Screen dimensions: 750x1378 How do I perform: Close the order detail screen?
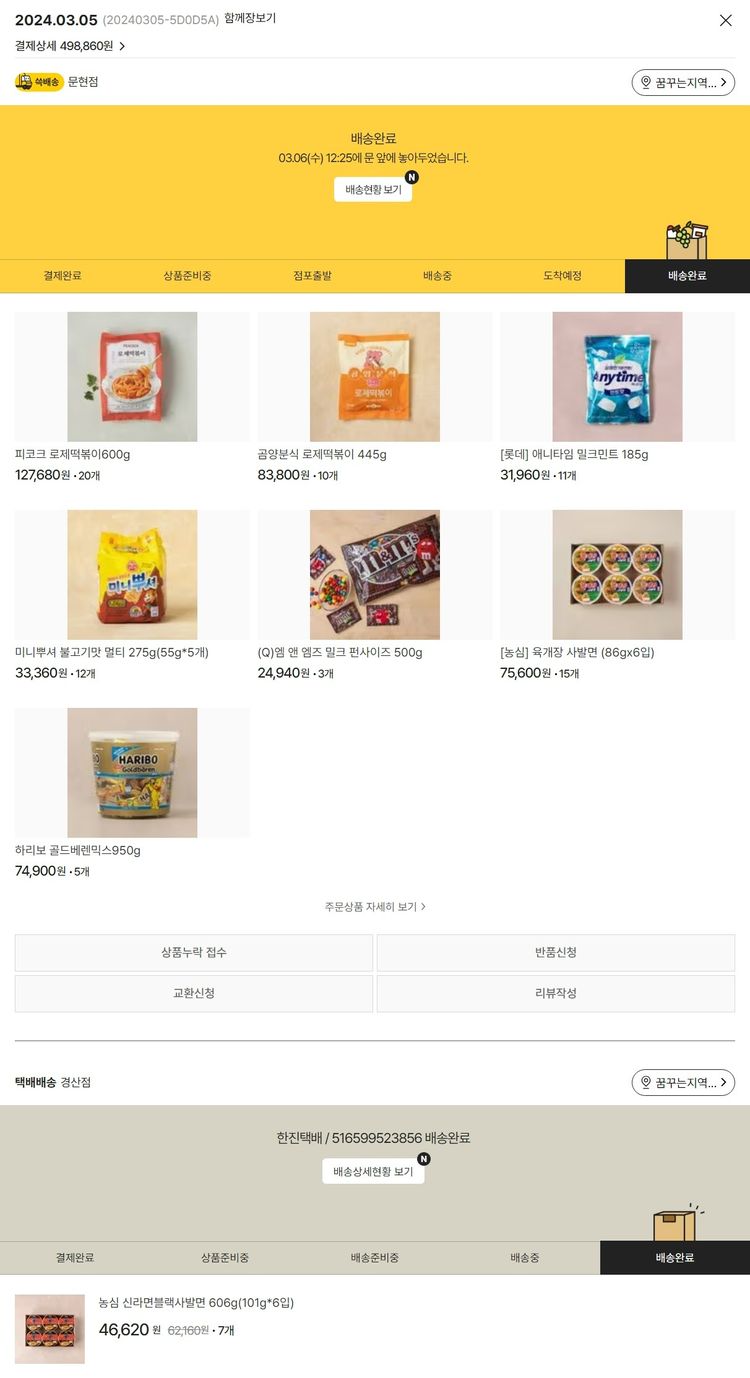pyautogui.click(x=726, y=20)
